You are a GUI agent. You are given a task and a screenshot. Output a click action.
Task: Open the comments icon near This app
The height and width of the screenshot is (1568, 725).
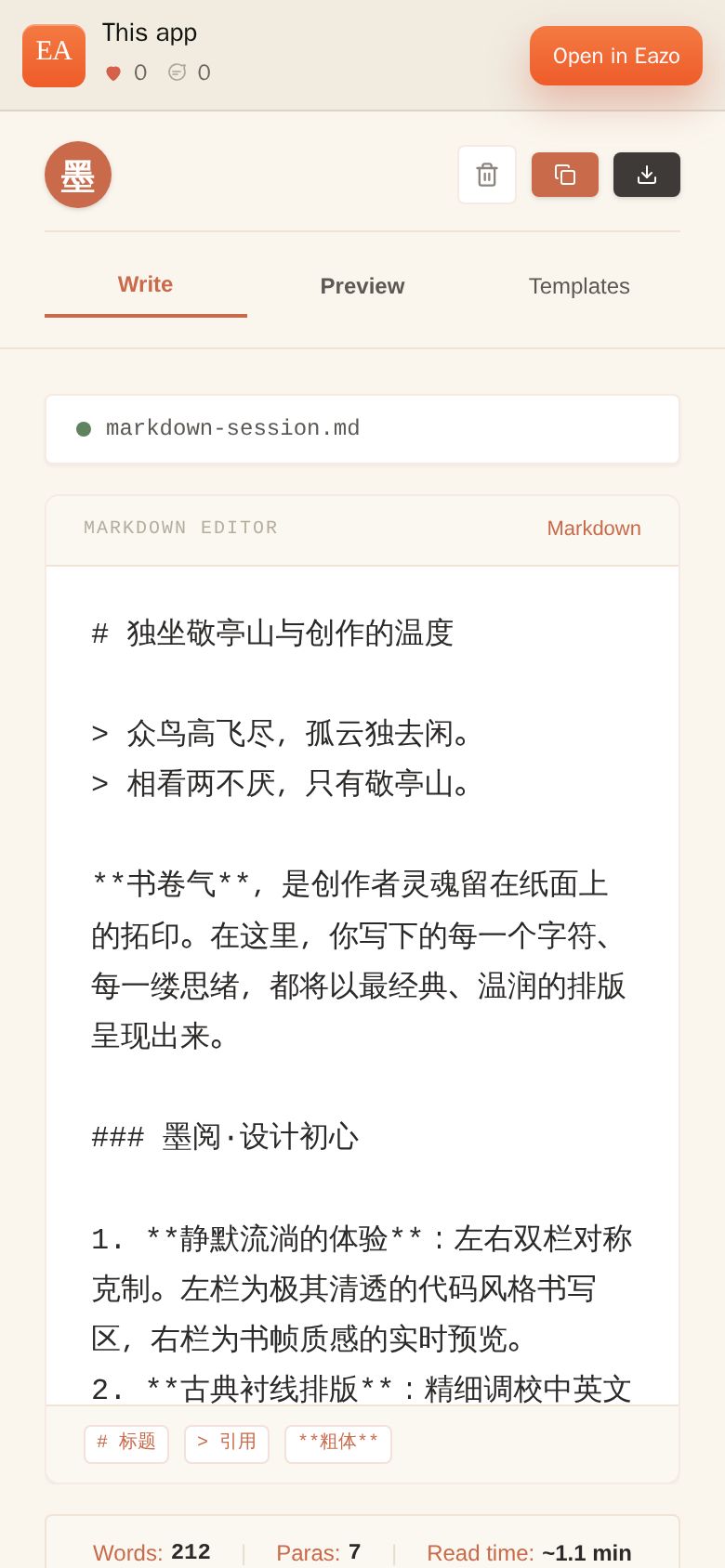(x=177, y=72)
